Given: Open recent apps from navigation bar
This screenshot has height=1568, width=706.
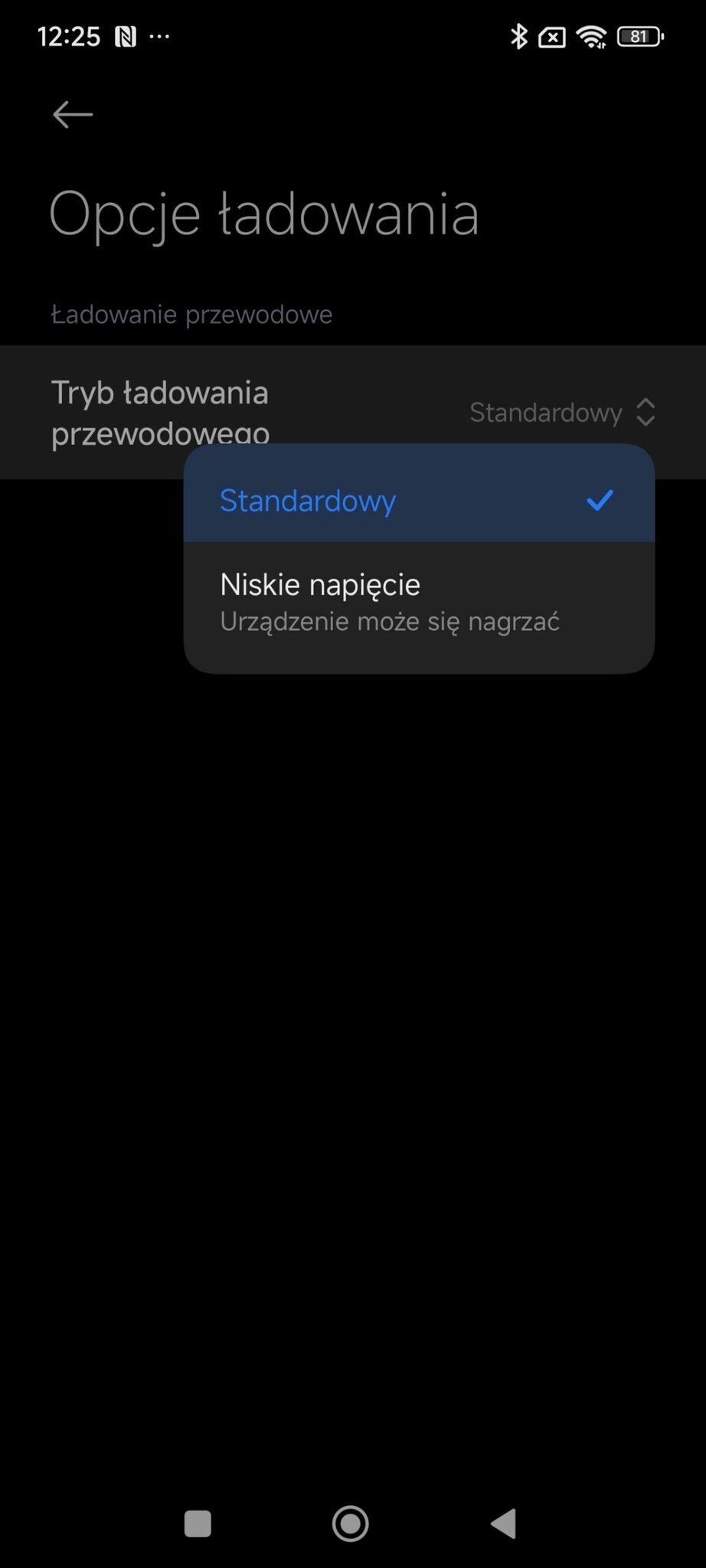Looking at the screenshot, I should [x=198, y=1524].
